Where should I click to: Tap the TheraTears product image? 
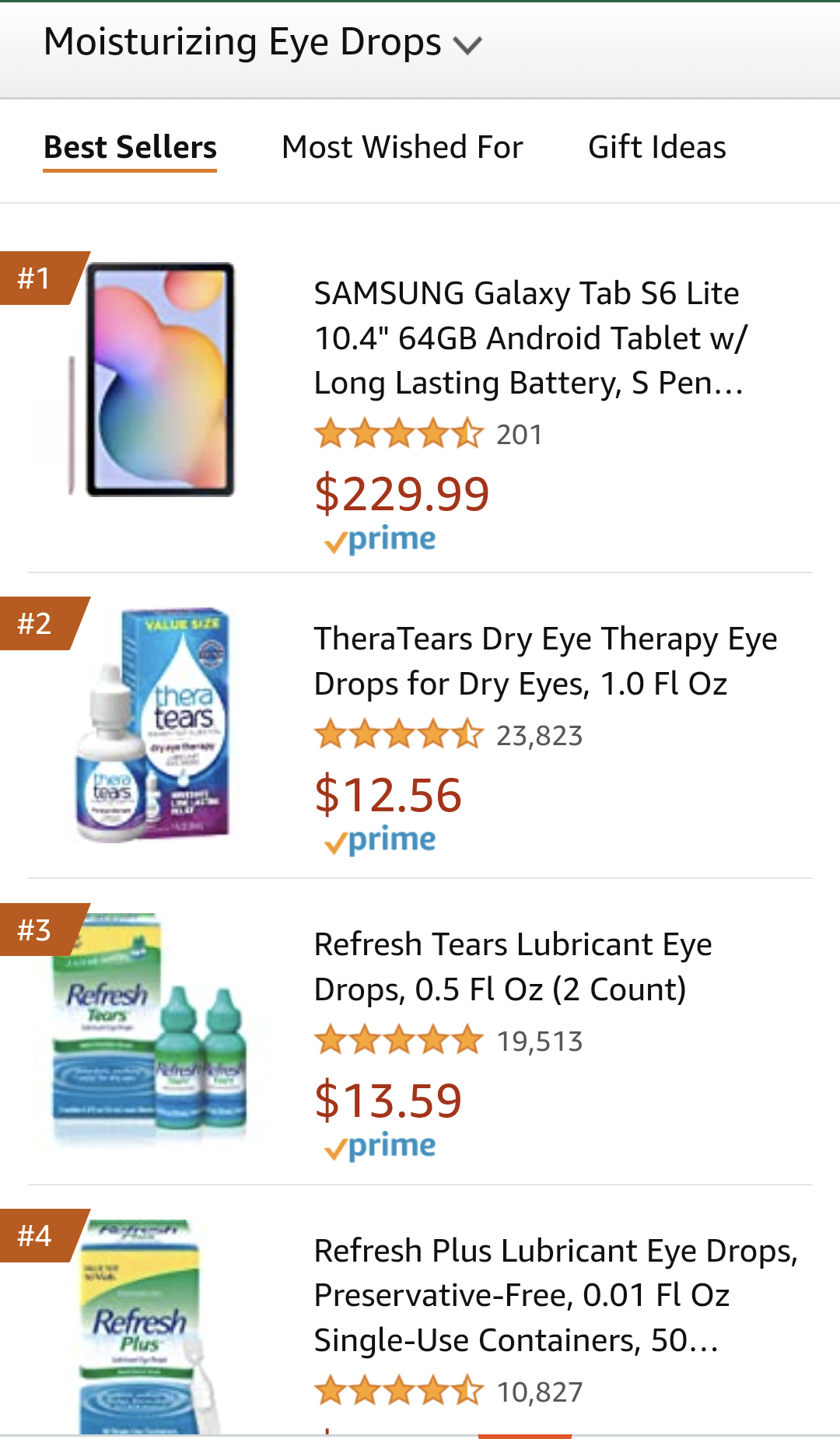point(156,723)
